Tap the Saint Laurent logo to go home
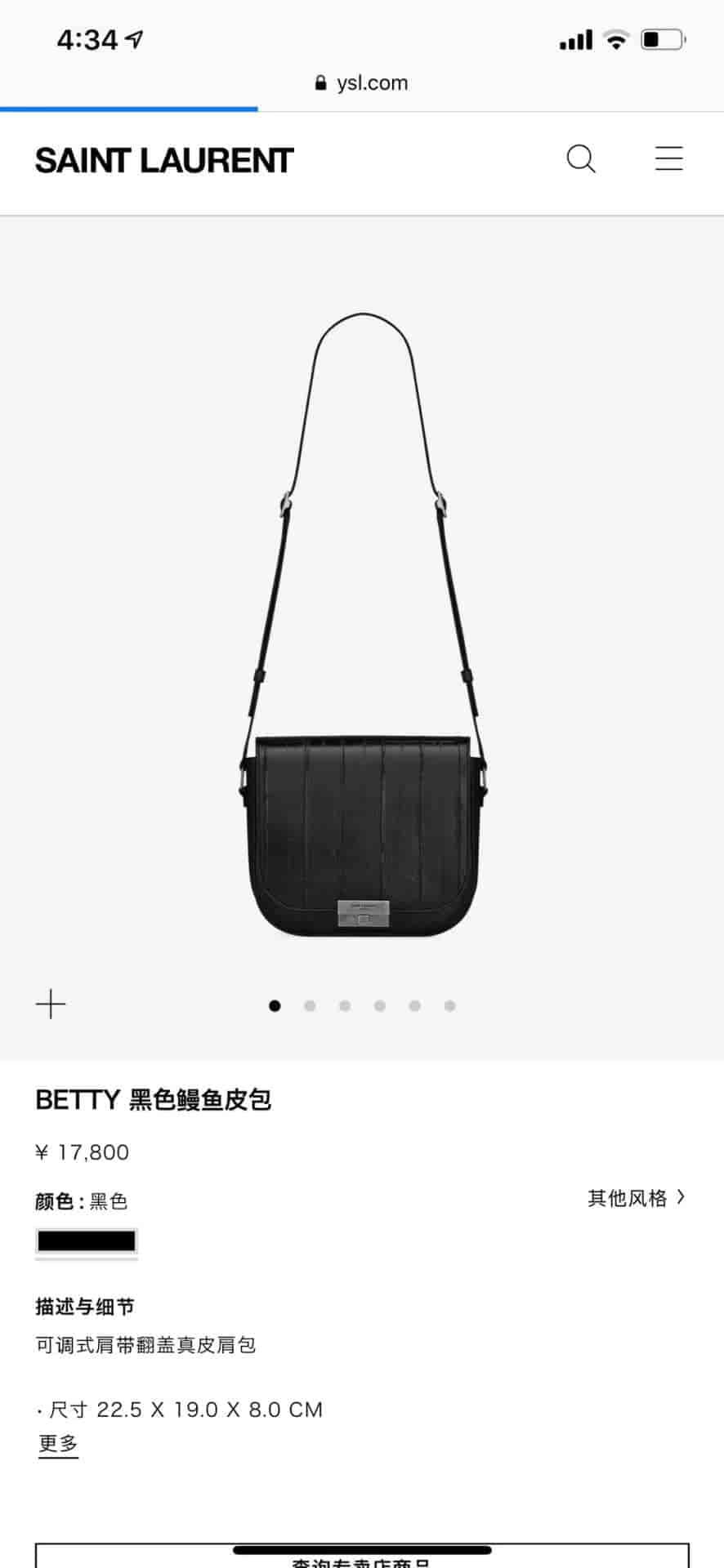This screenshot has width=724, height=1568. coord(164,161)
